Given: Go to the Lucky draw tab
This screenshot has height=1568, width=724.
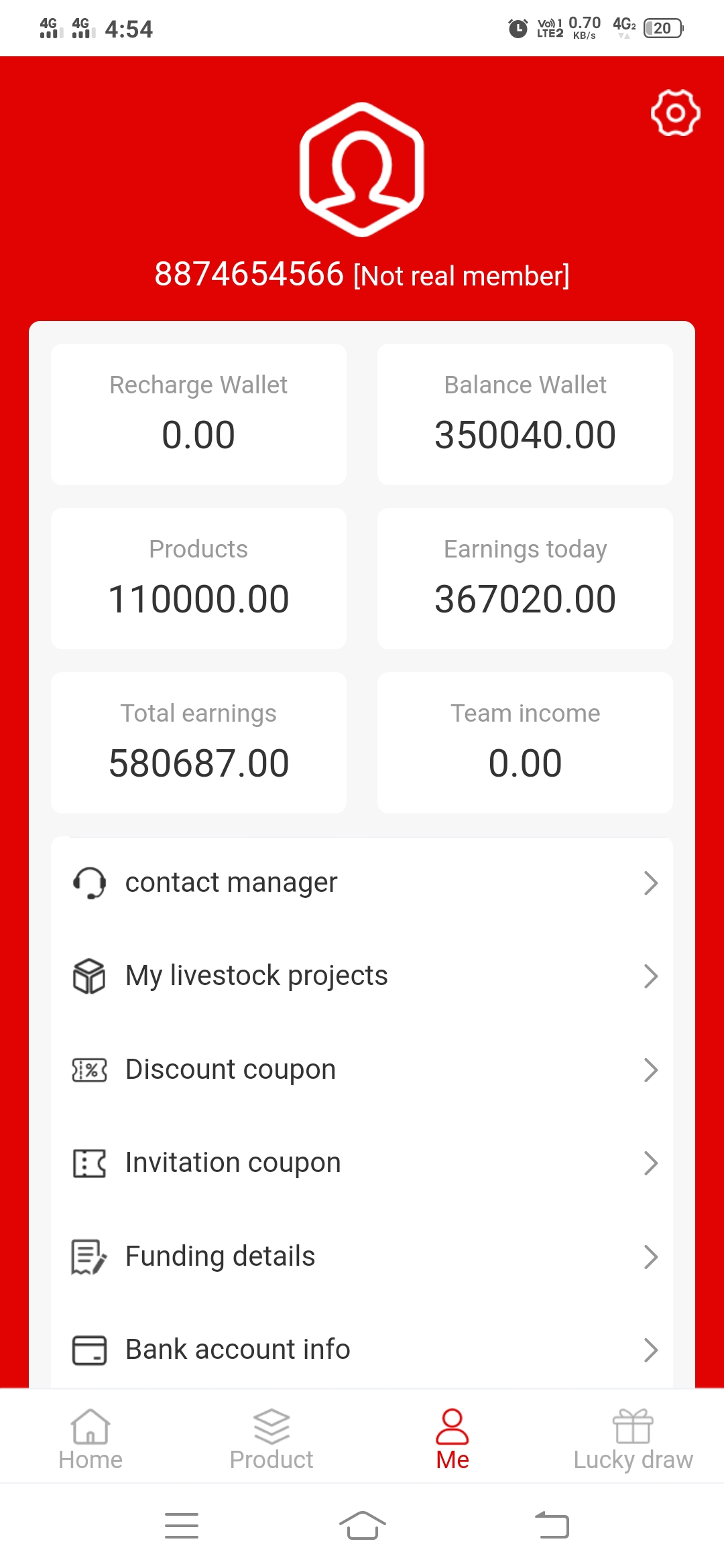Looking at the screenshot, I should point(633,1439).
